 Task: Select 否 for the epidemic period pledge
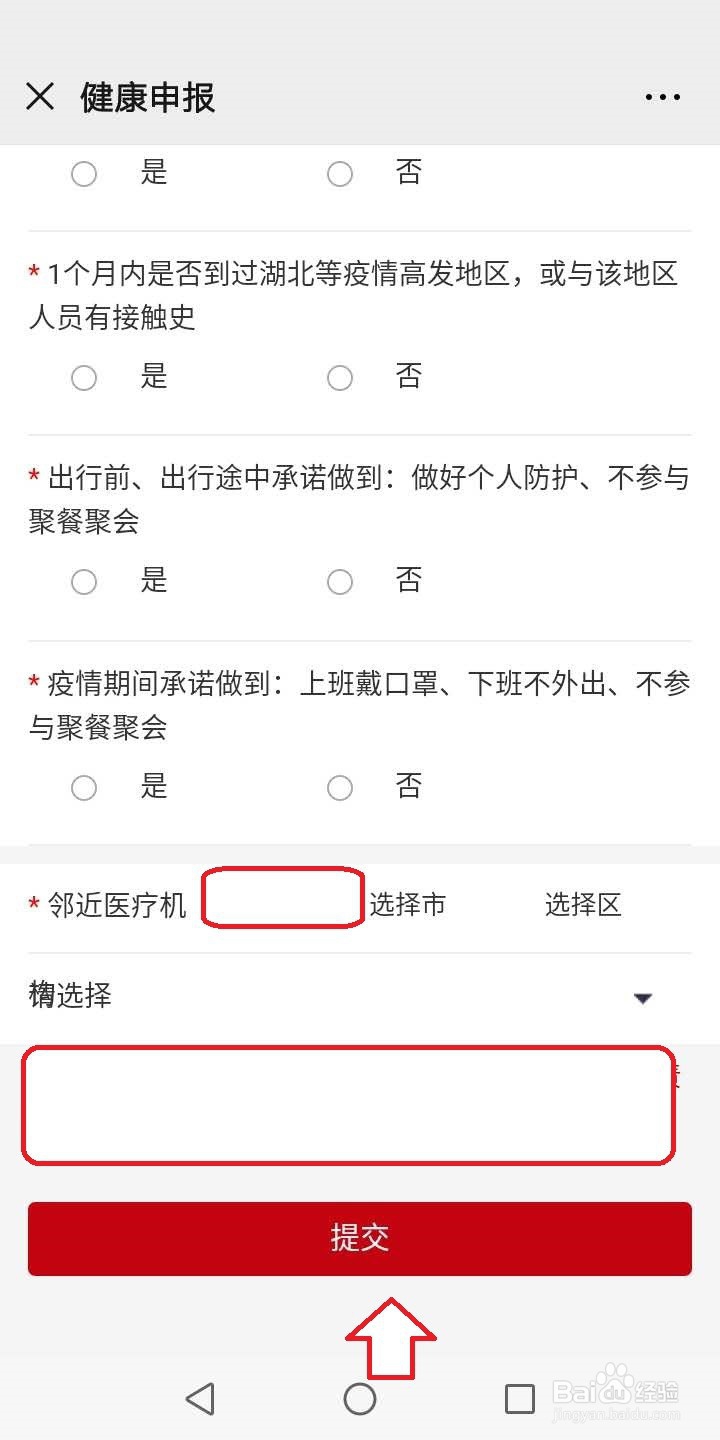[x=340, y=787]
